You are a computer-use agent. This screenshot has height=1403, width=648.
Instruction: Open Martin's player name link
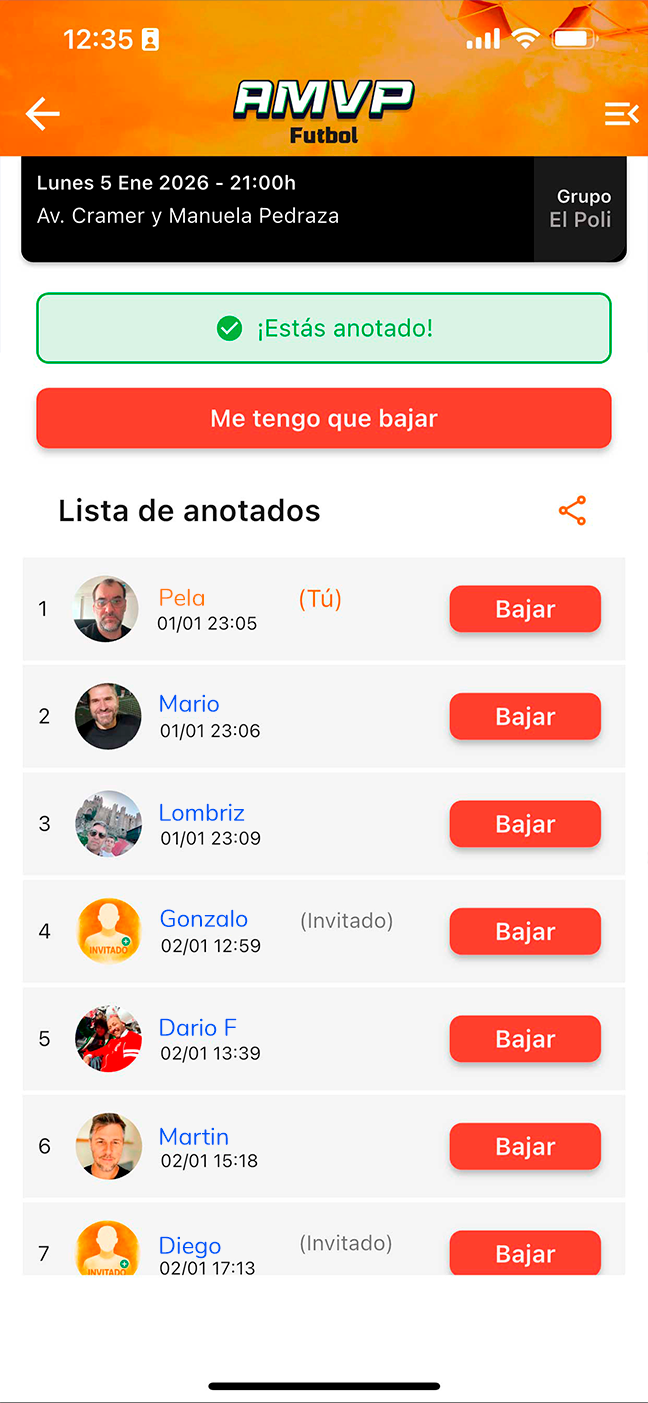pyautogui.click(x=194, y=1137)
